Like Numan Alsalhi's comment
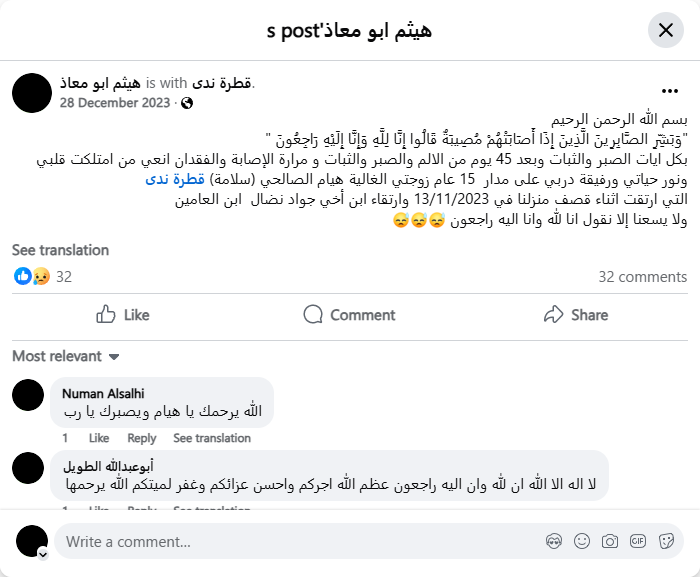Image resolution: width=700 pixels, height=577 pixels. click(99, 438)
